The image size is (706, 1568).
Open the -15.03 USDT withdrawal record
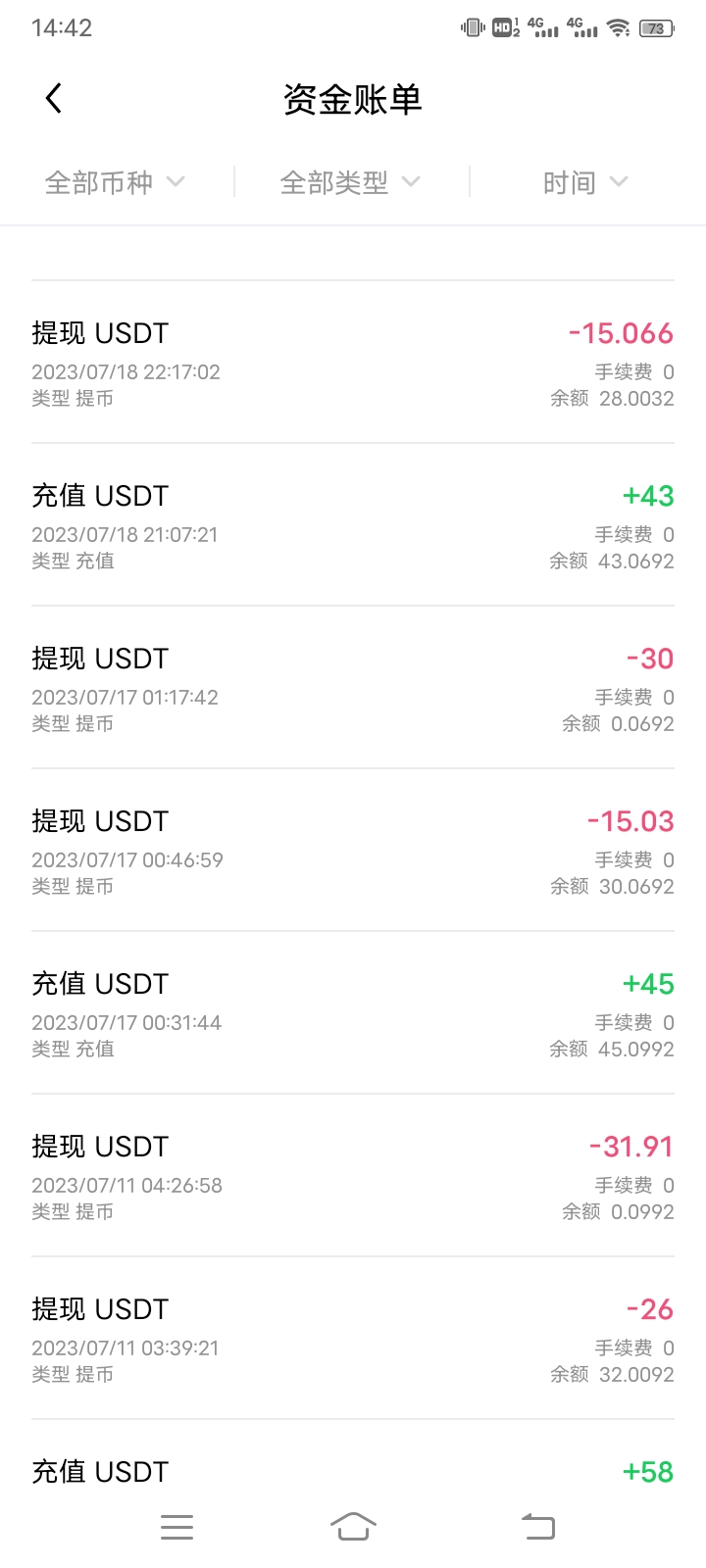[x=353, y=851]
